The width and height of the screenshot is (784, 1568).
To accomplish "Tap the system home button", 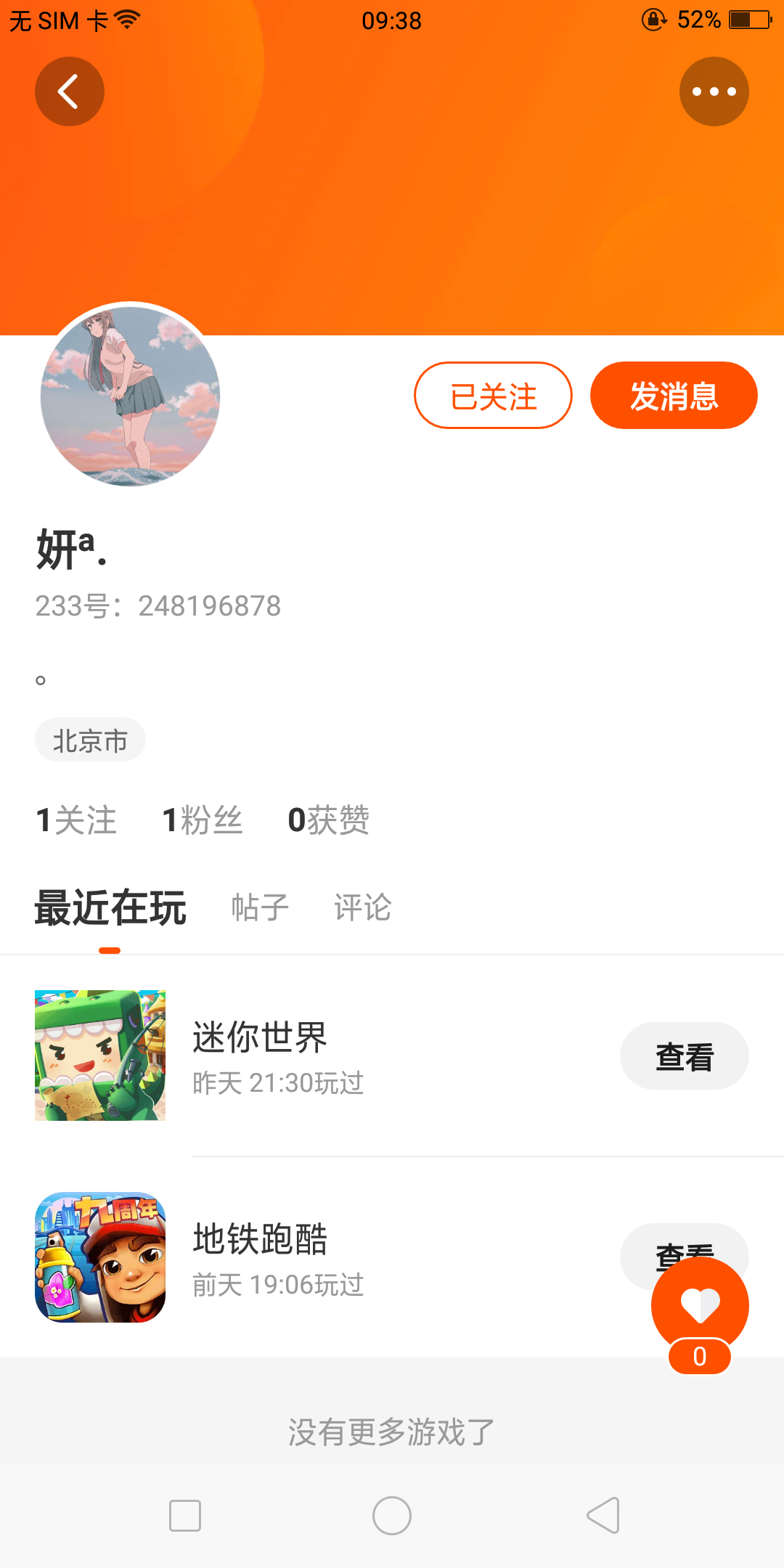I will coord(392,1516).
